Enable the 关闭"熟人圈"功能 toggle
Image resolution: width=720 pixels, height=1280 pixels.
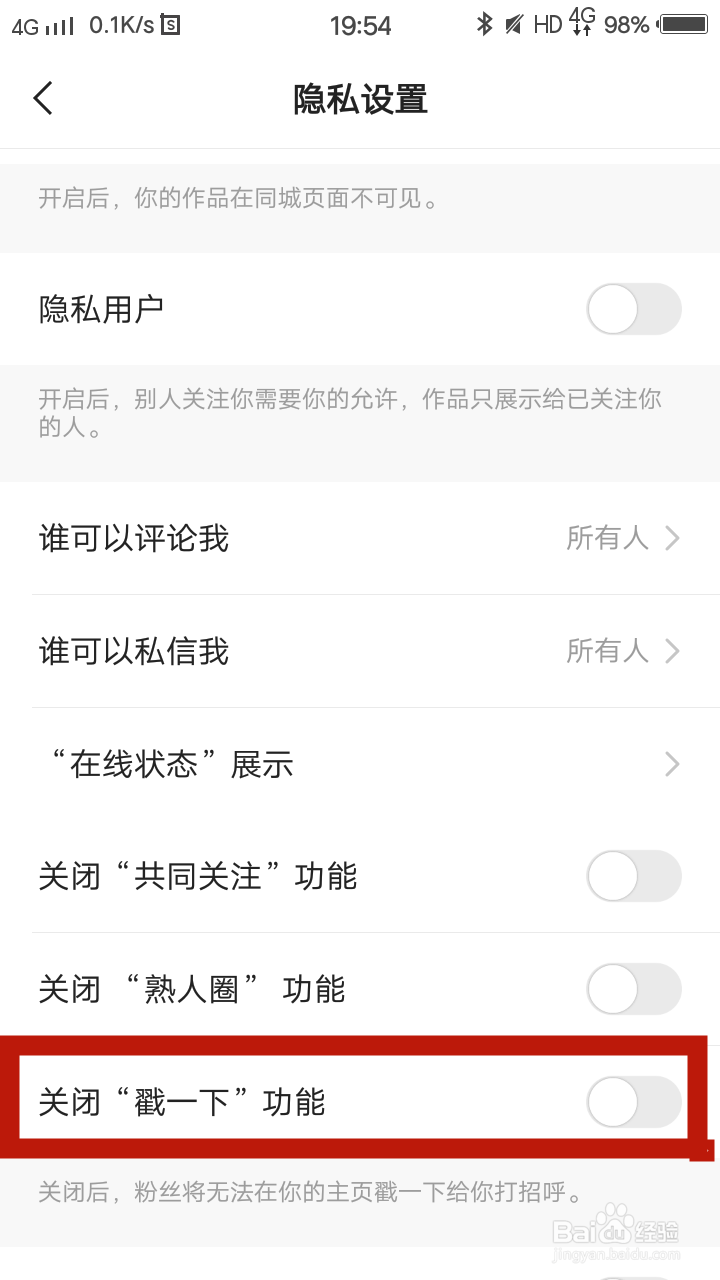[x=634, y=989]
